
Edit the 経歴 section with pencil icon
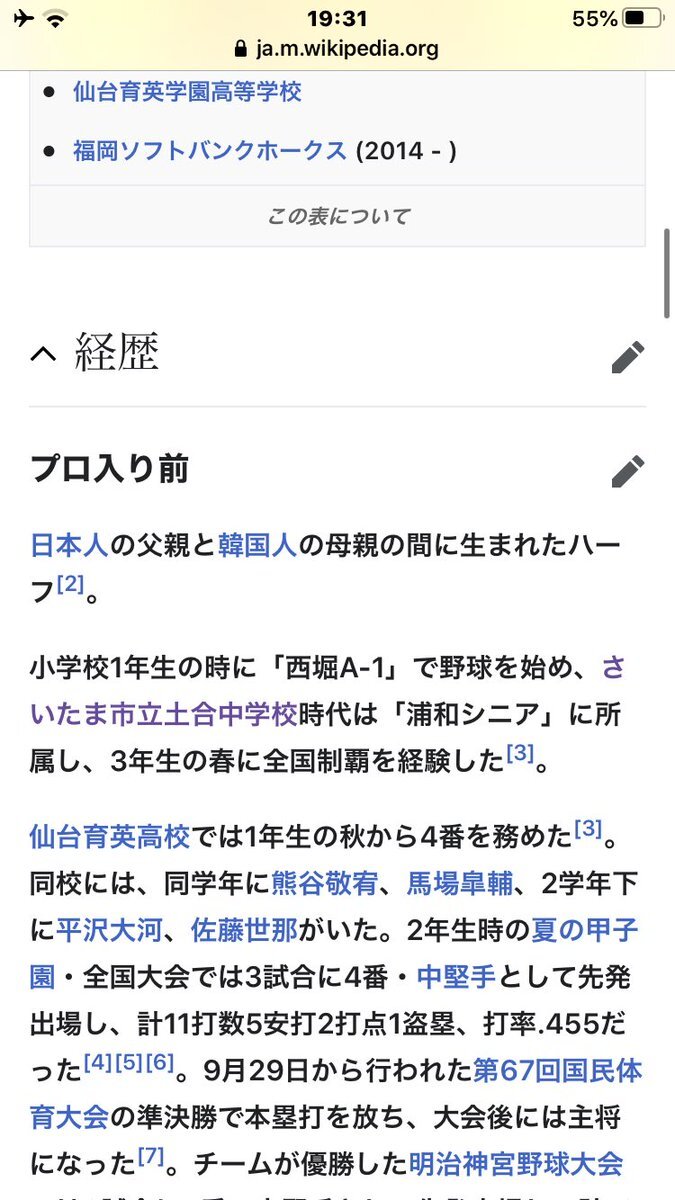tap(628, 357)
